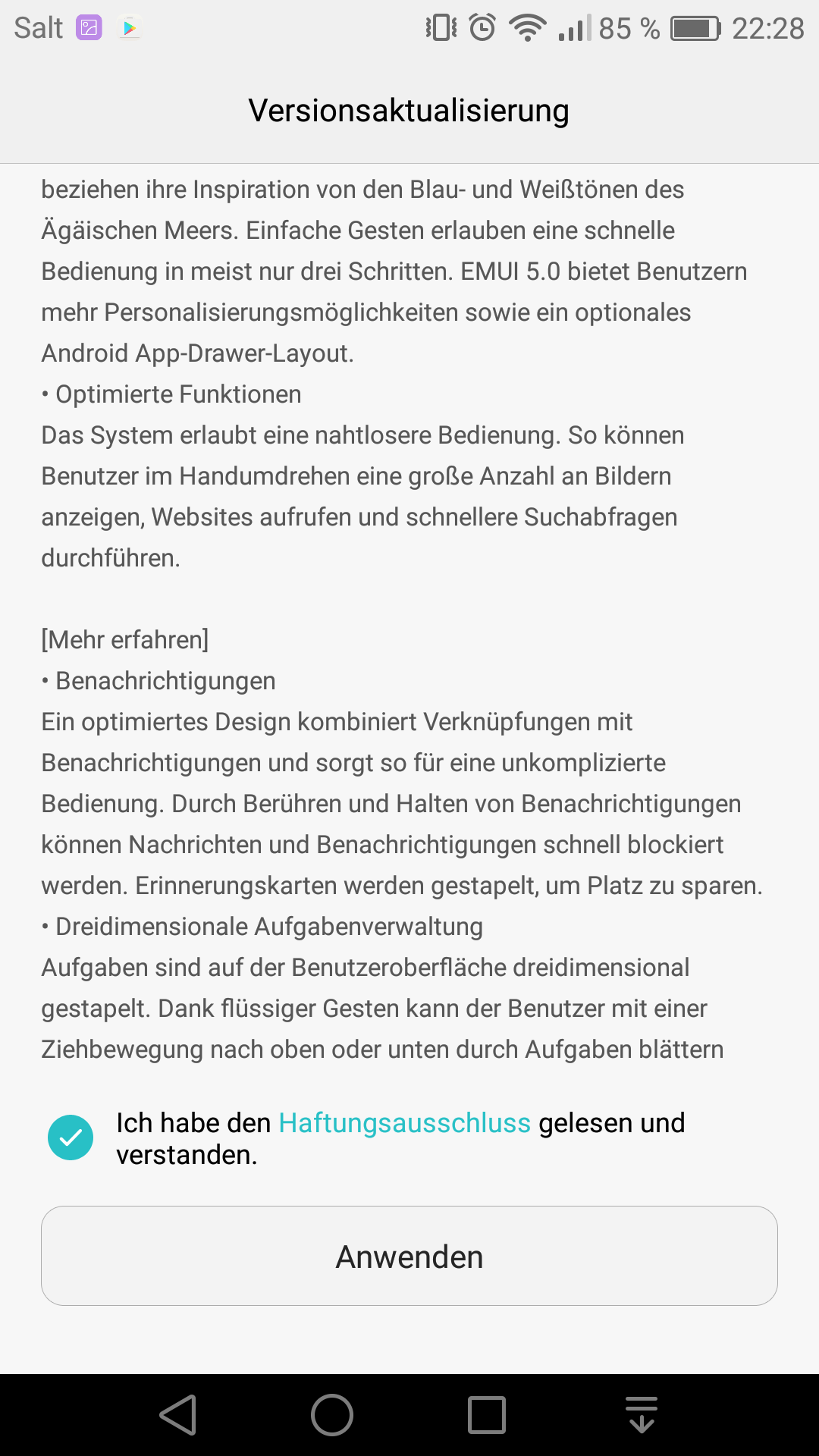819x1456 pixels.
Task: Go to the home screen
Action: (x=332, y=1415)
